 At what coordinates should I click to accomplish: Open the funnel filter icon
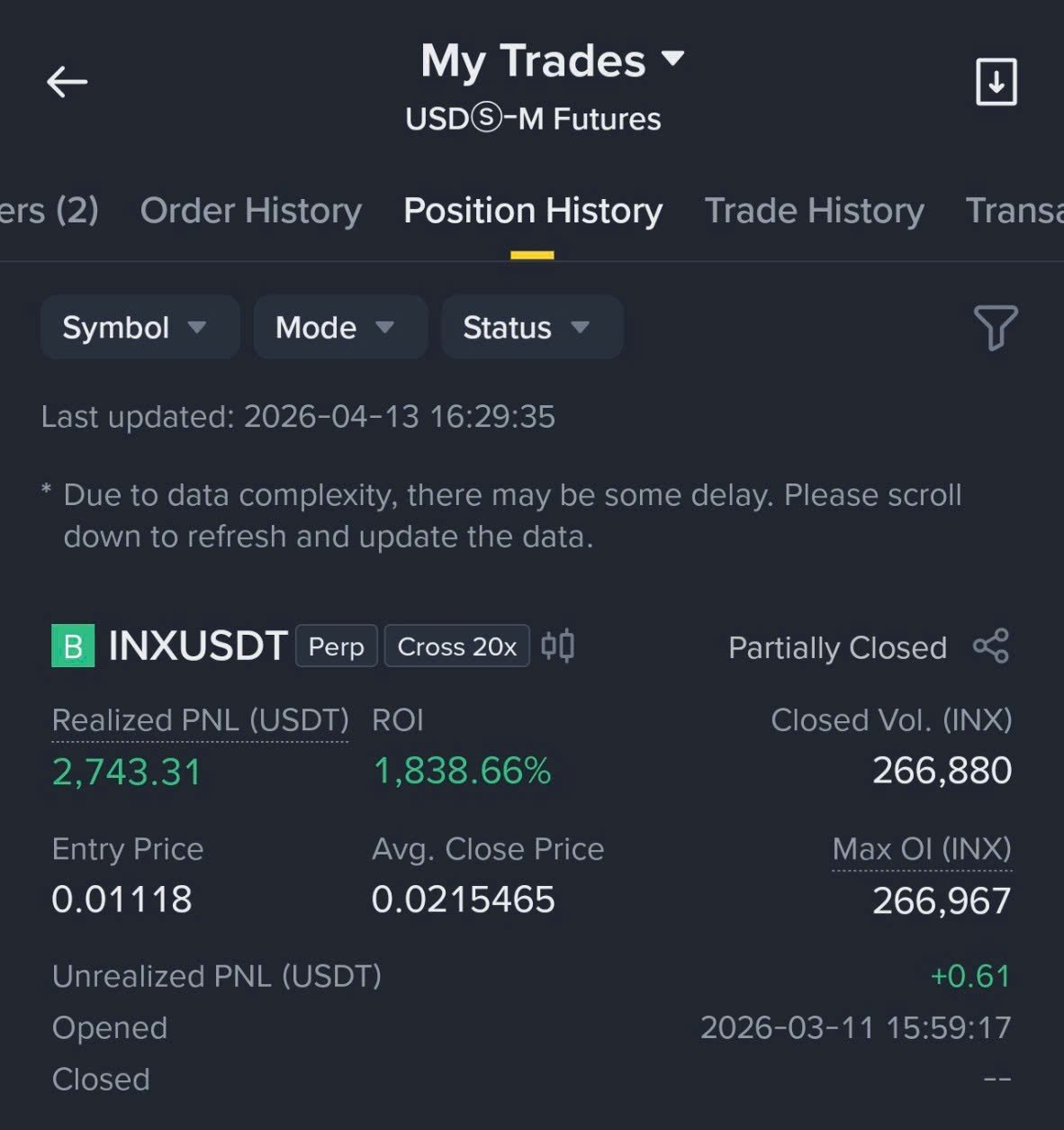[995, 328]
